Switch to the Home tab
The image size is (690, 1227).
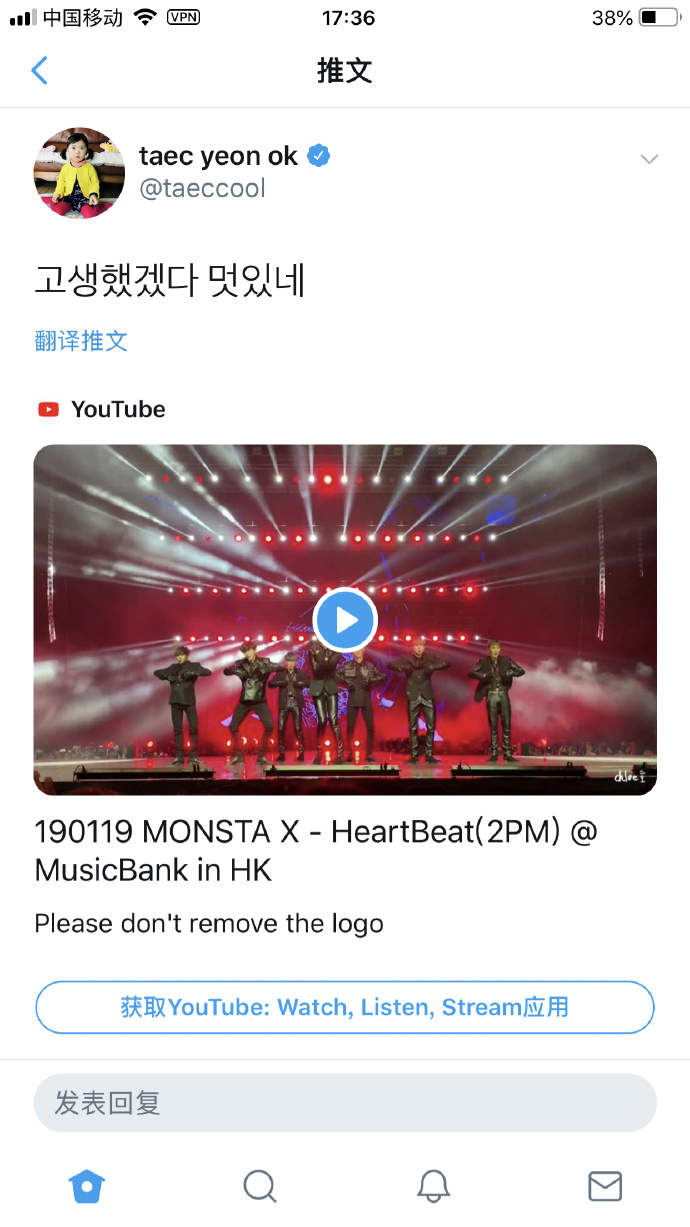click(87, 1187)
